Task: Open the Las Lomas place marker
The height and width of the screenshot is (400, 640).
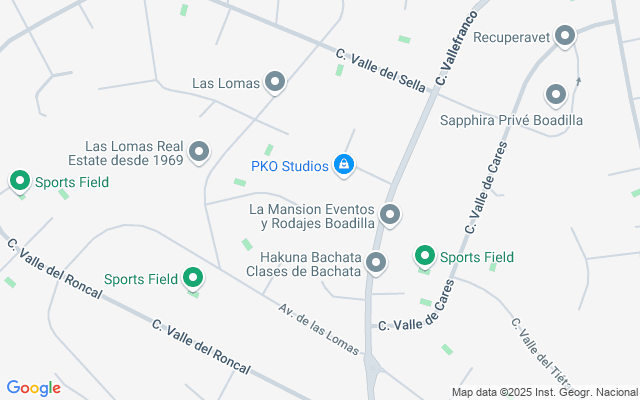Action: [x=275, y=83]
